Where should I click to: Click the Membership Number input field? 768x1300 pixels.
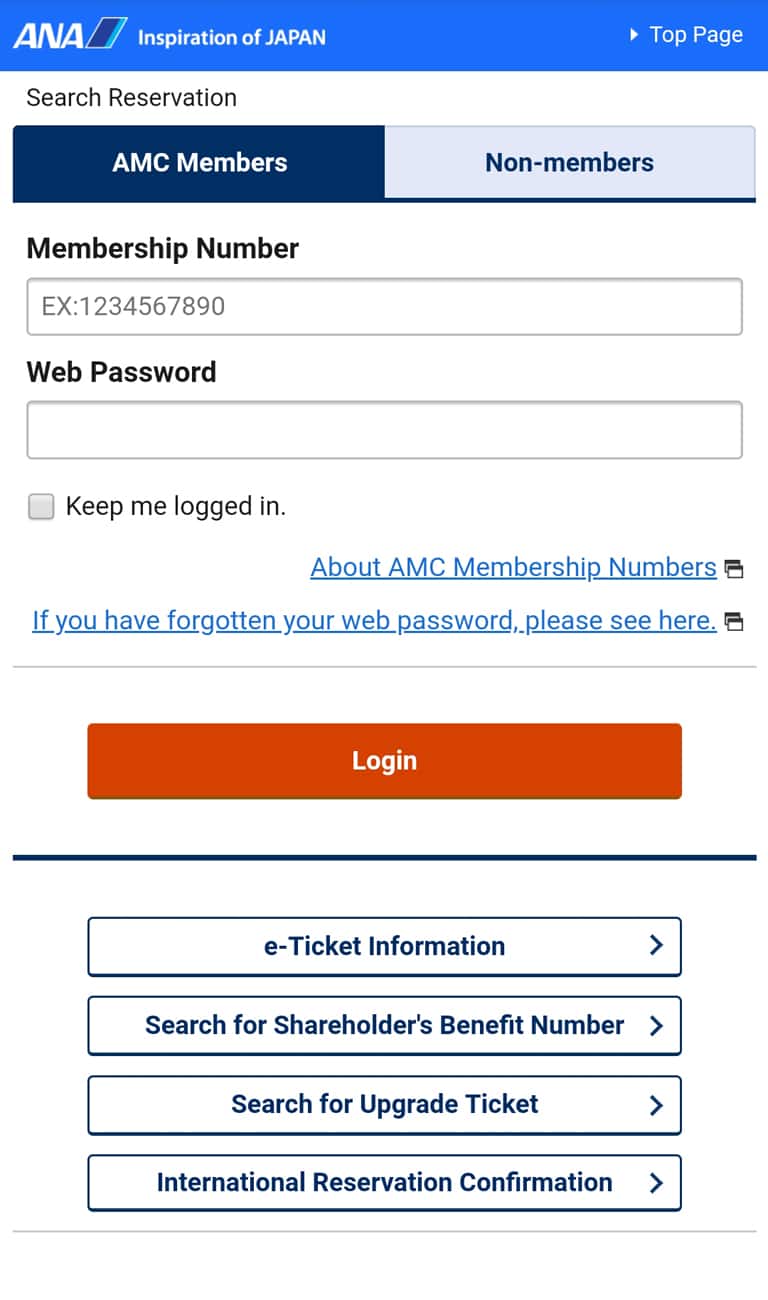(384, 306)
